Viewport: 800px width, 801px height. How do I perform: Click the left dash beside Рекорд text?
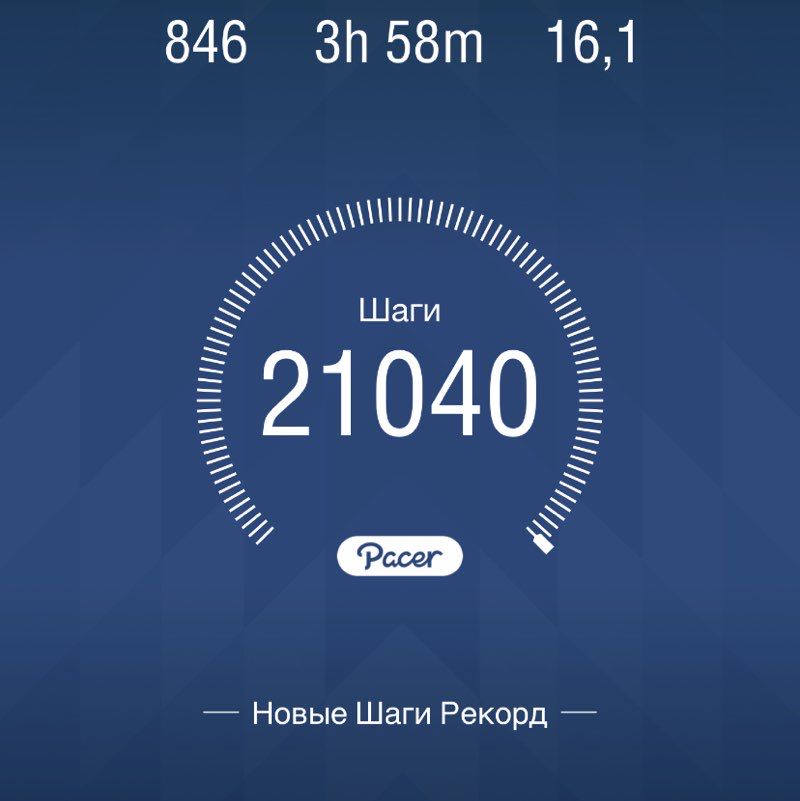point(222,712)
